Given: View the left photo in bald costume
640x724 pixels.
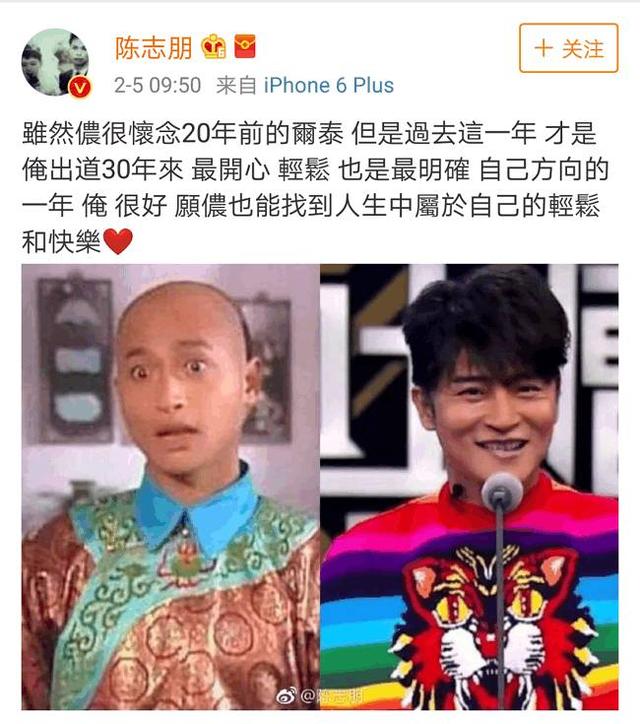Looking at the screenshot, I should pos(170,486).
